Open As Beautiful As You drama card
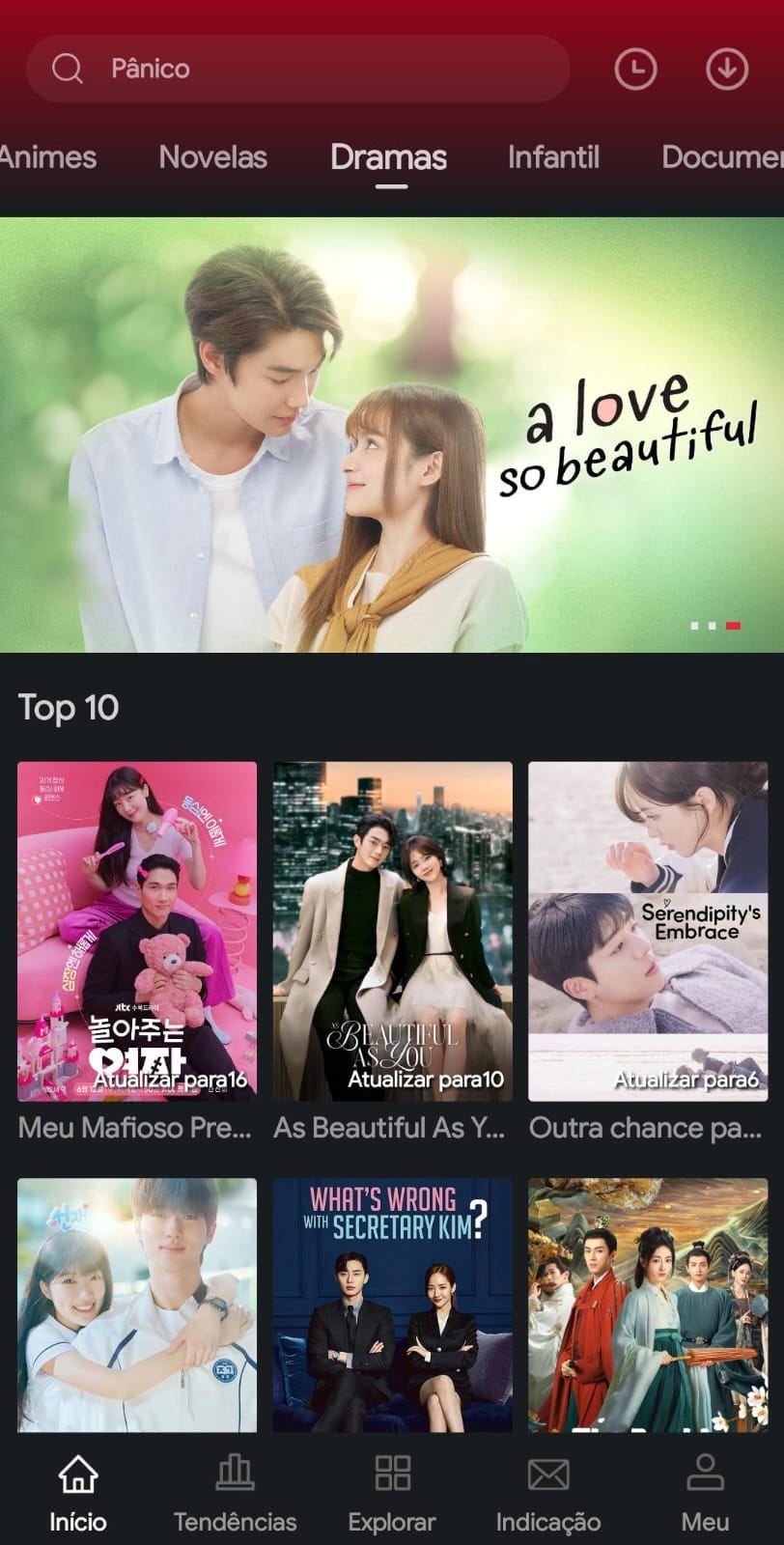 click(x=392, y=932)
